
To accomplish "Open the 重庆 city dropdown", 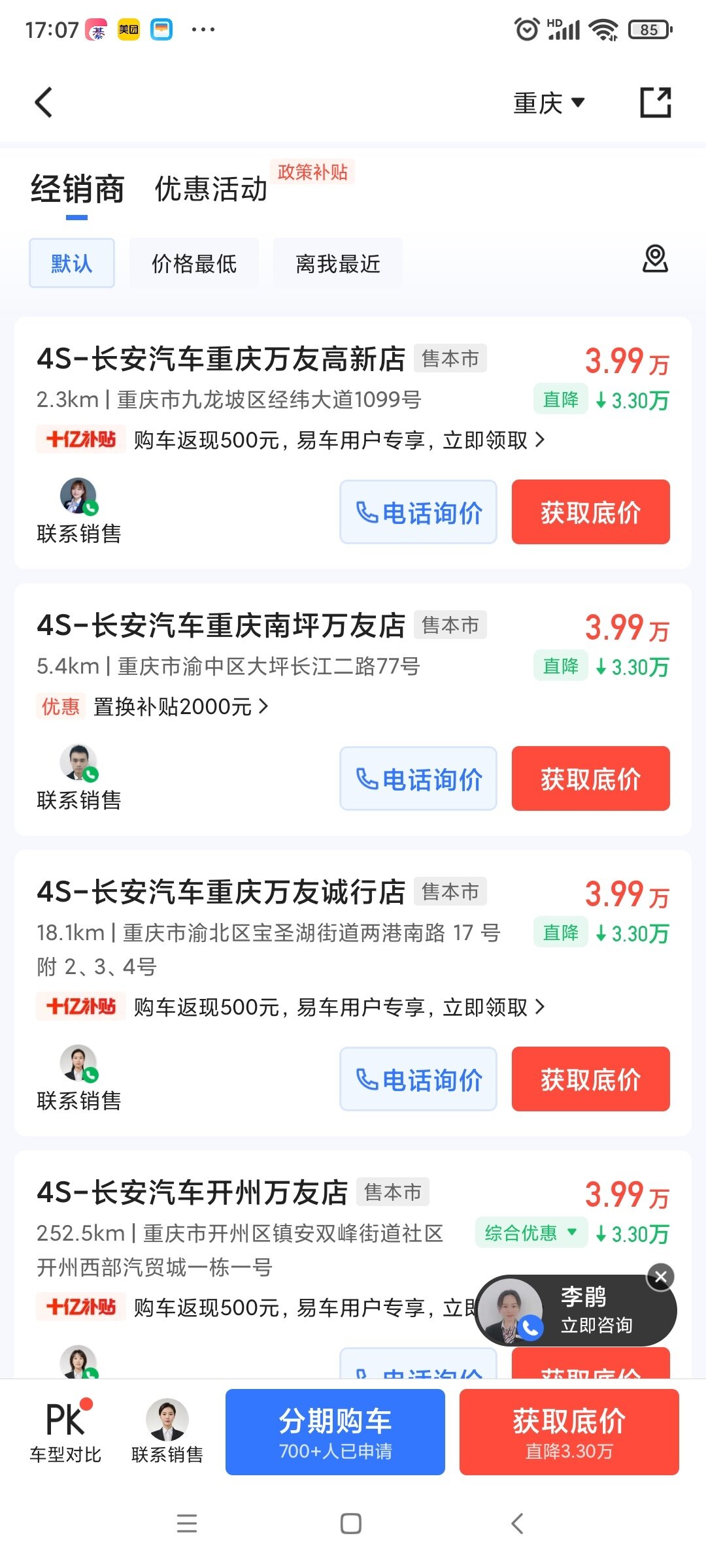I will (x=548, y=103).
